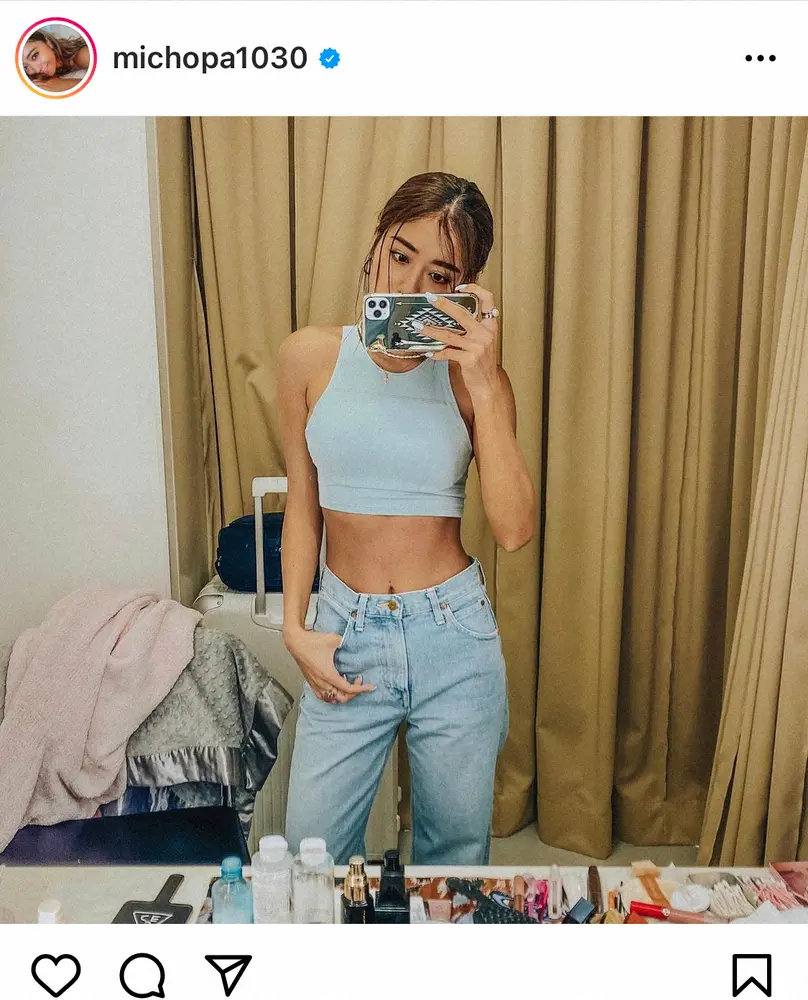Share this post via the paper plane
This screenshot has height=1000, width=808.
(228, 975)
